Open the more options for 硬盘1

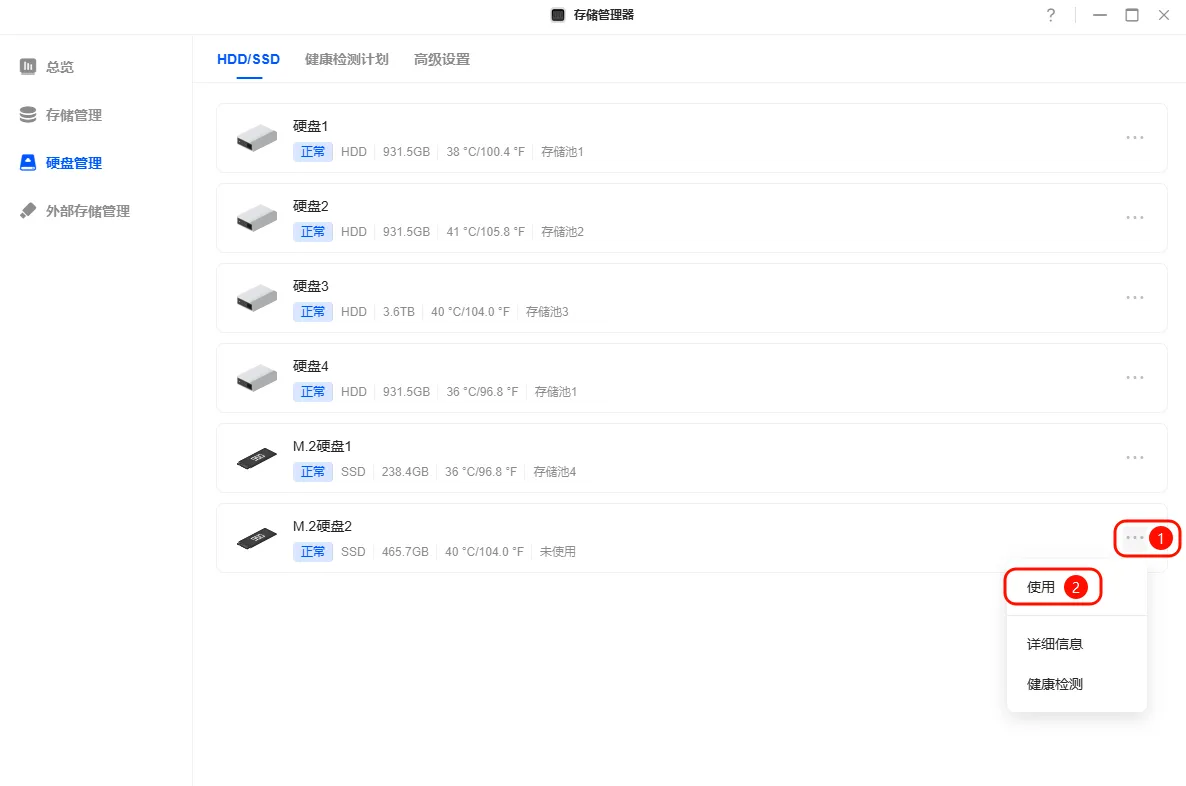tap(1134, 138)
